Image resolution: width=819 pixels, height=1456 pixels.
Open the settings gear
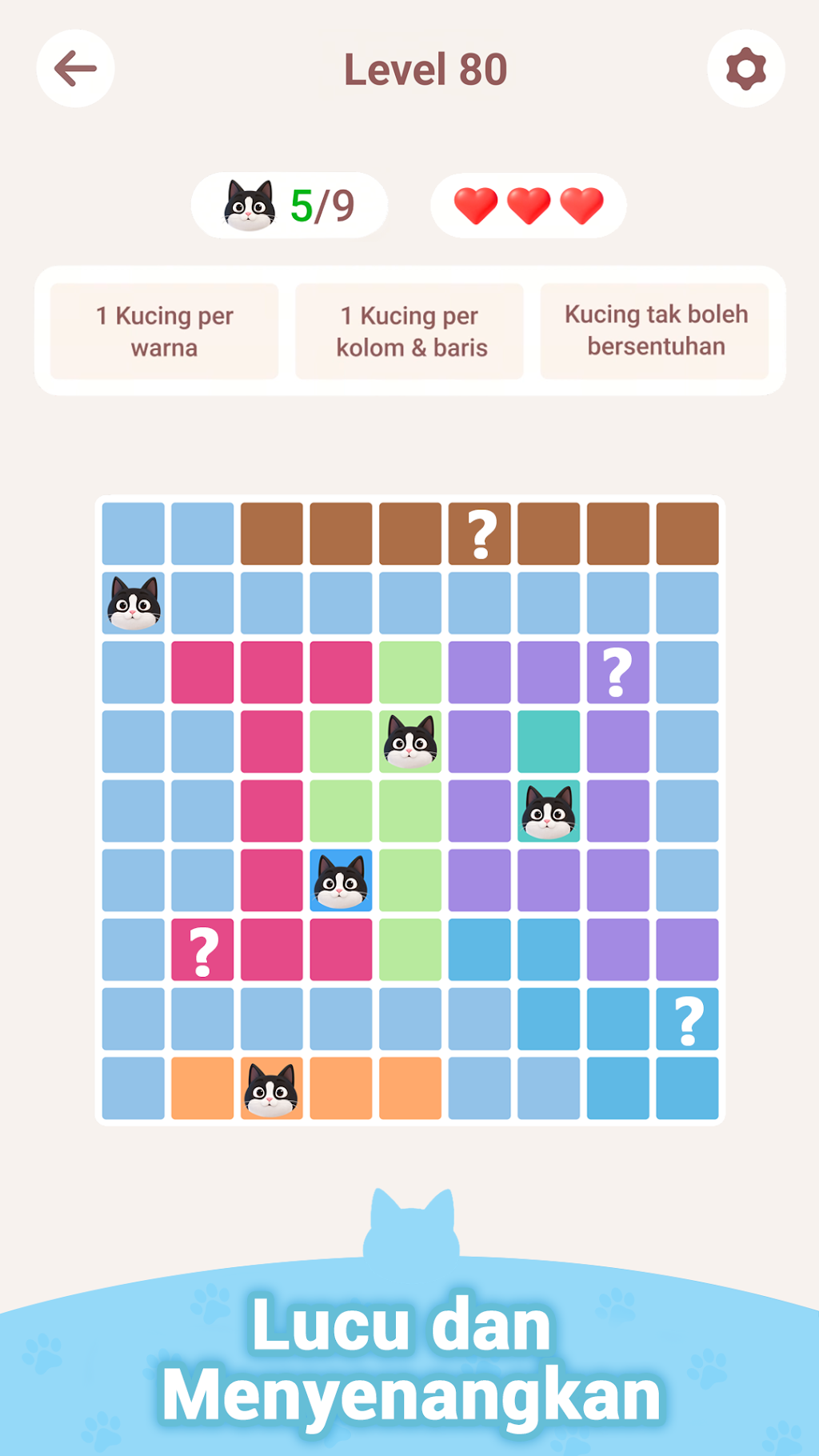[745, 69]
